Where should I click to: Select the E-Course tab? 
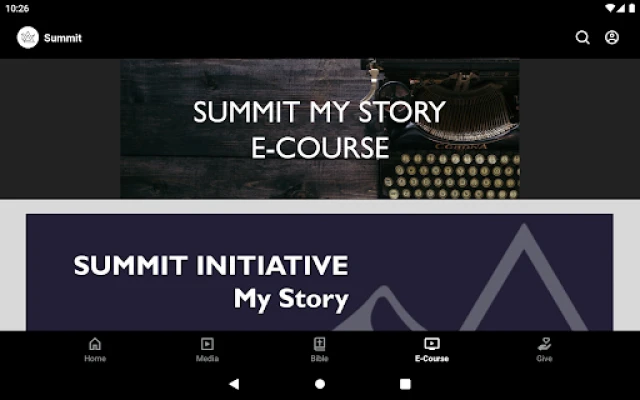[x=432, y=349]
